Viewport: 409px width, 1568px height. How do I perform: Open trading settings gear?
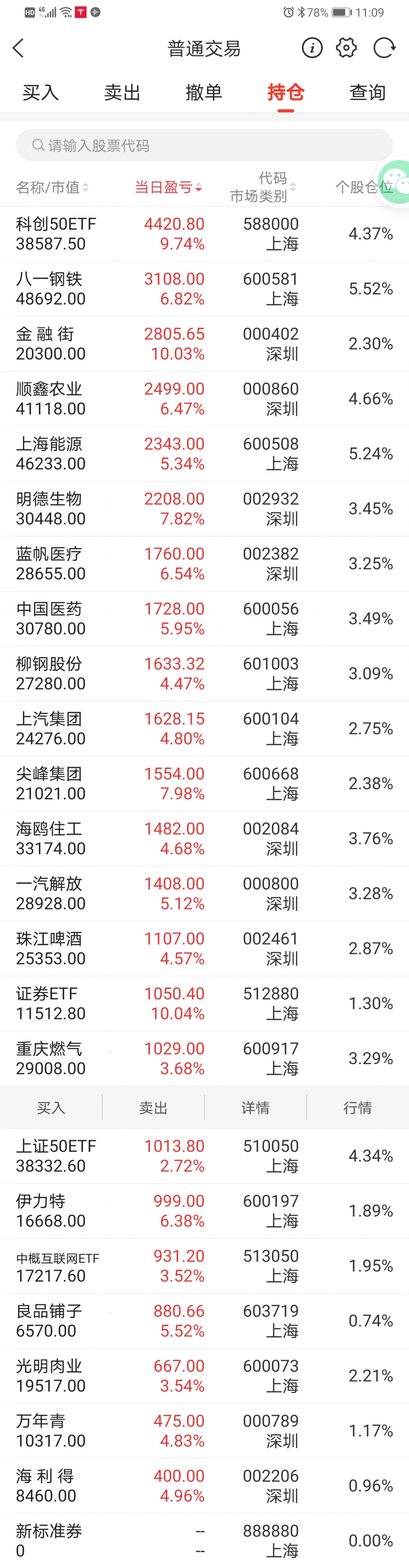[x=346, y=48]
